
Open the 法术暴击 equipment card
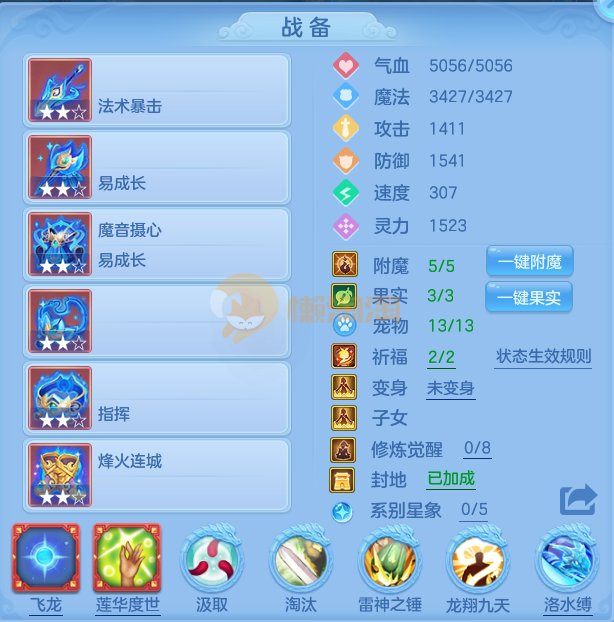pos(157,91)
